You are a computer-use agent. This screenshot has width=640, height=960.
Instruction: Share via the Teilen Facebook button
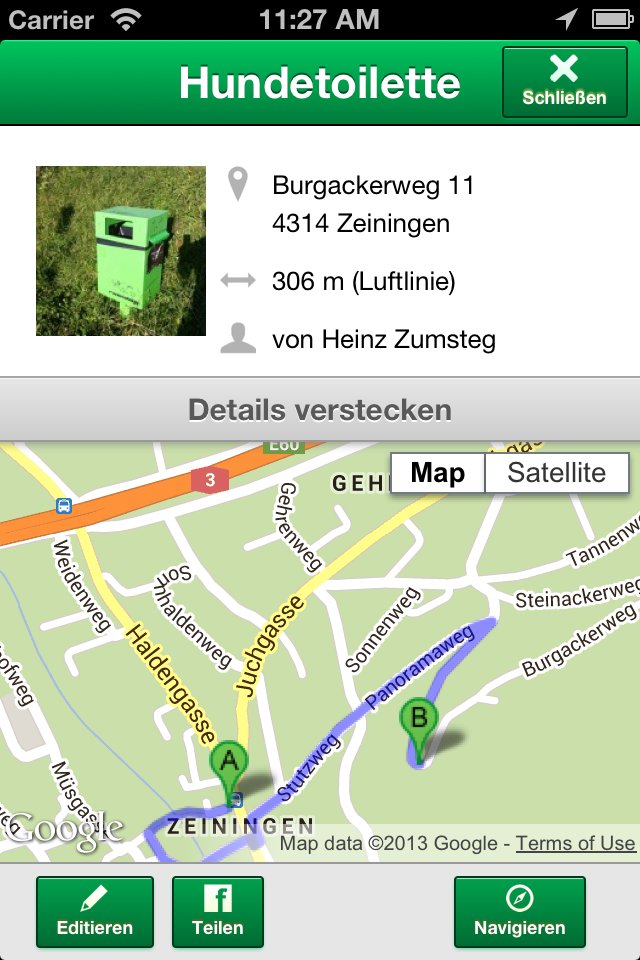218,911
